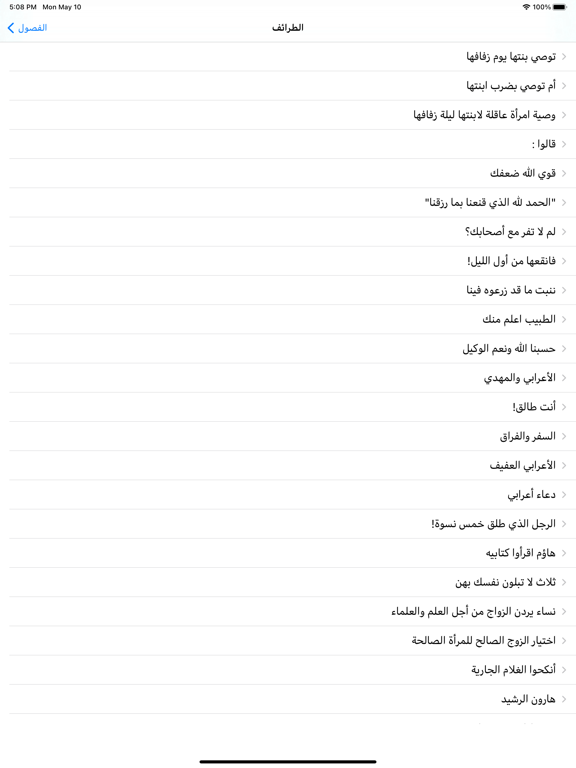Open لم لا تفر مع أصحابك؟

[x=288, y=232]
